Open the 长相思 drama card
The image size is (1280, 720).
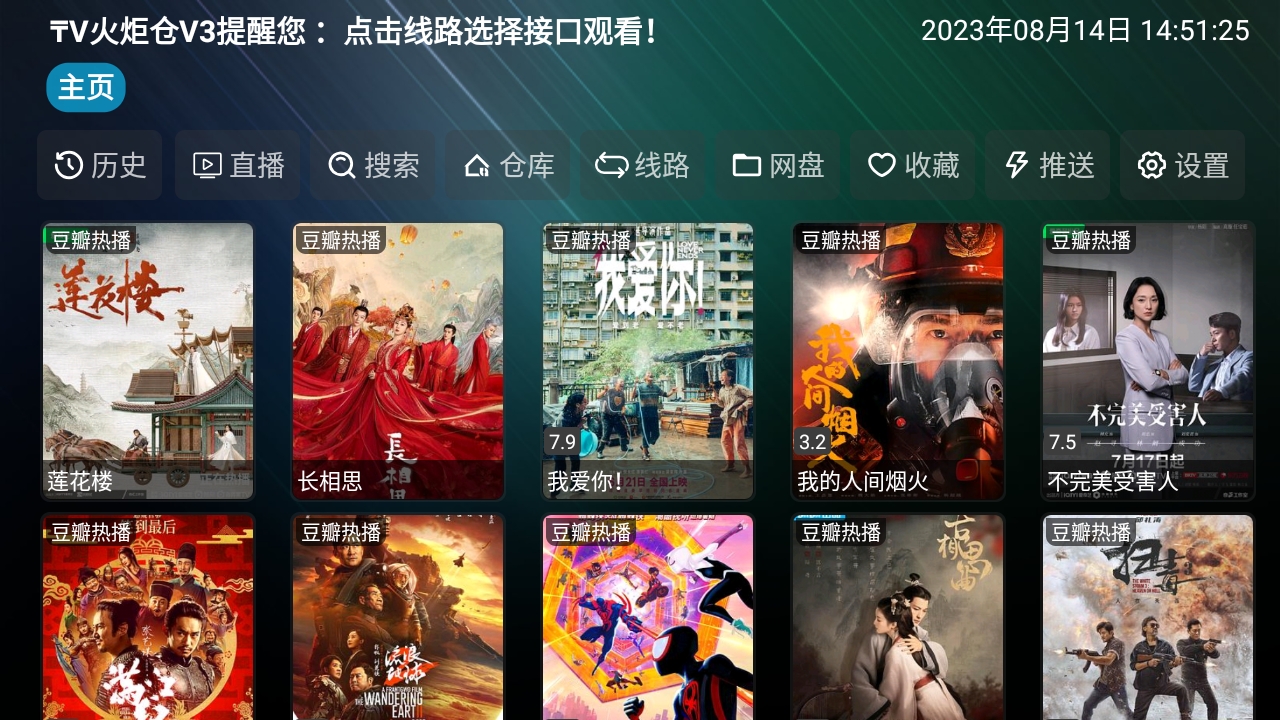click(398, 361)
